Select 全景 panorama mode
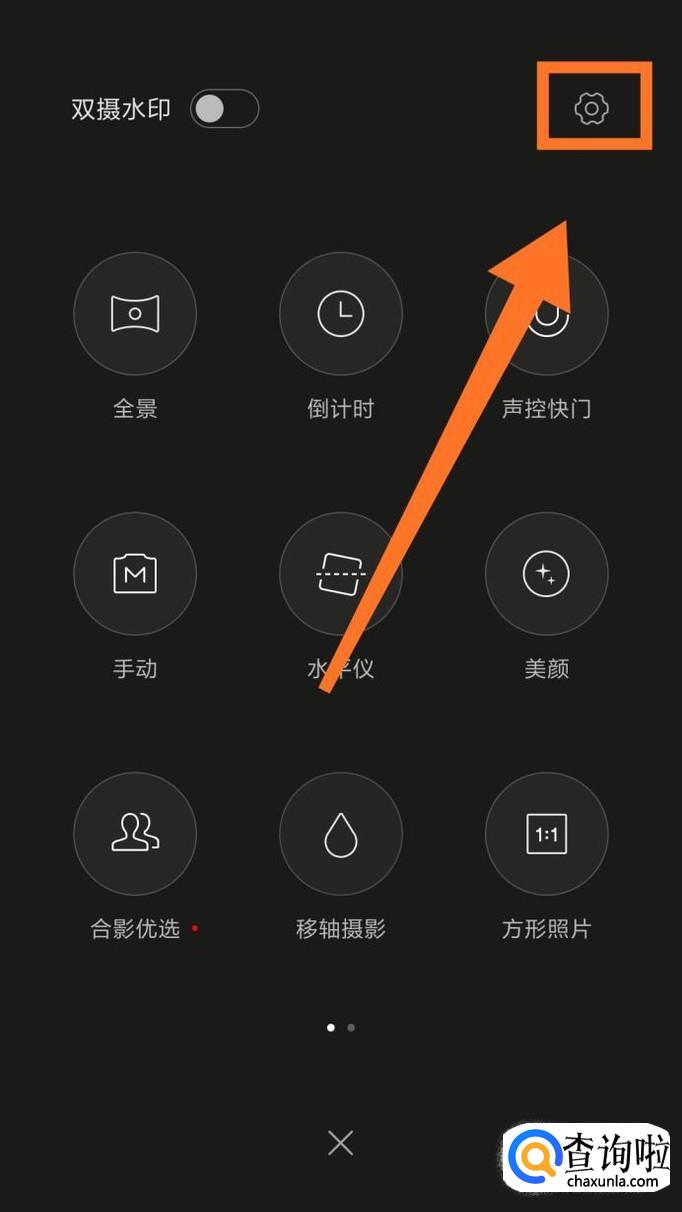Image resolution: width=682 pixels, height=1212 pixels. point(135,314)
